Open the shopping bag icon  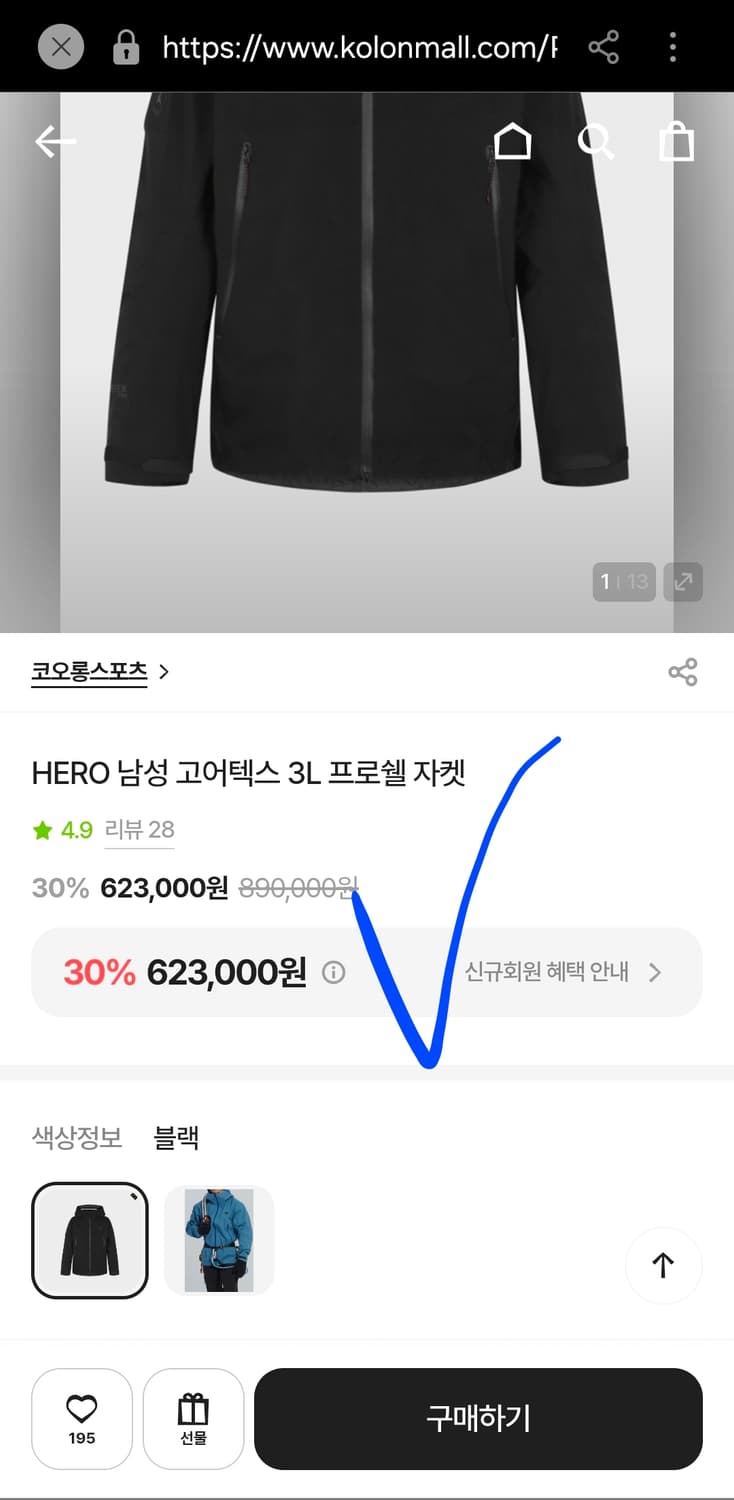click(678, 141)
